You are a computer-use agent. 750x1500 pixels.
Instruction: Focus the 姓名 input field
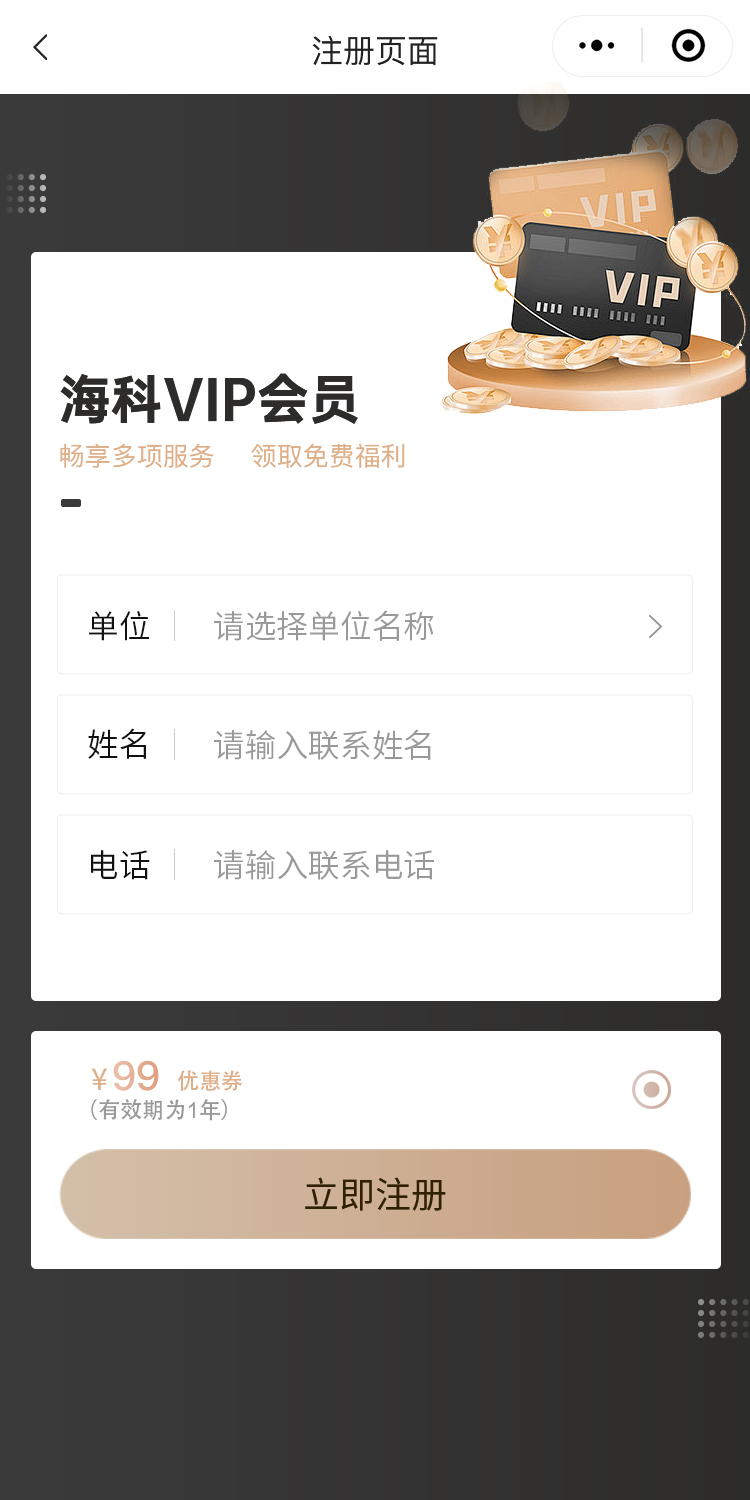tap(430, 745)
